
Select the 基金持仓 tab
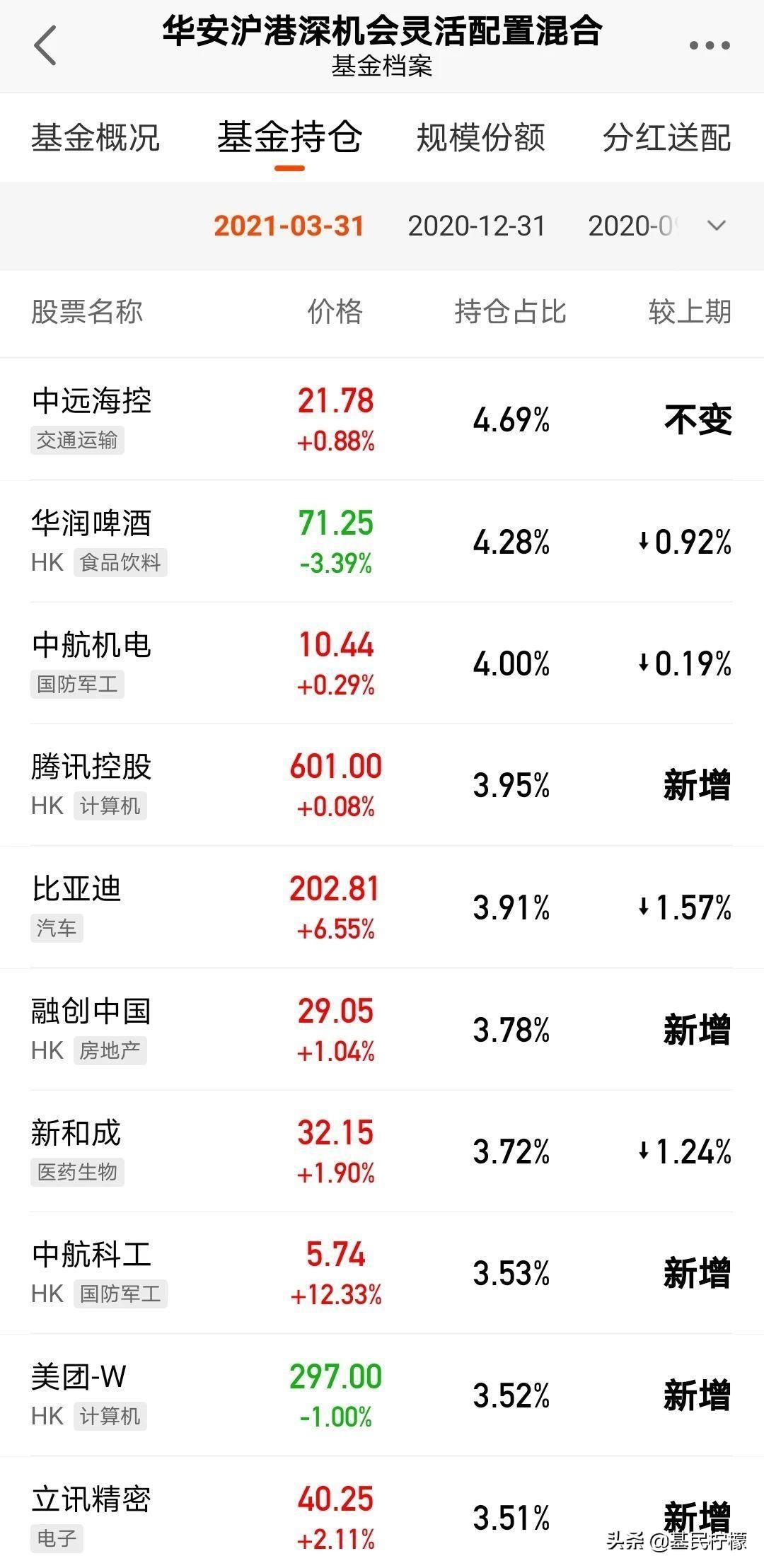pos(289,138)
